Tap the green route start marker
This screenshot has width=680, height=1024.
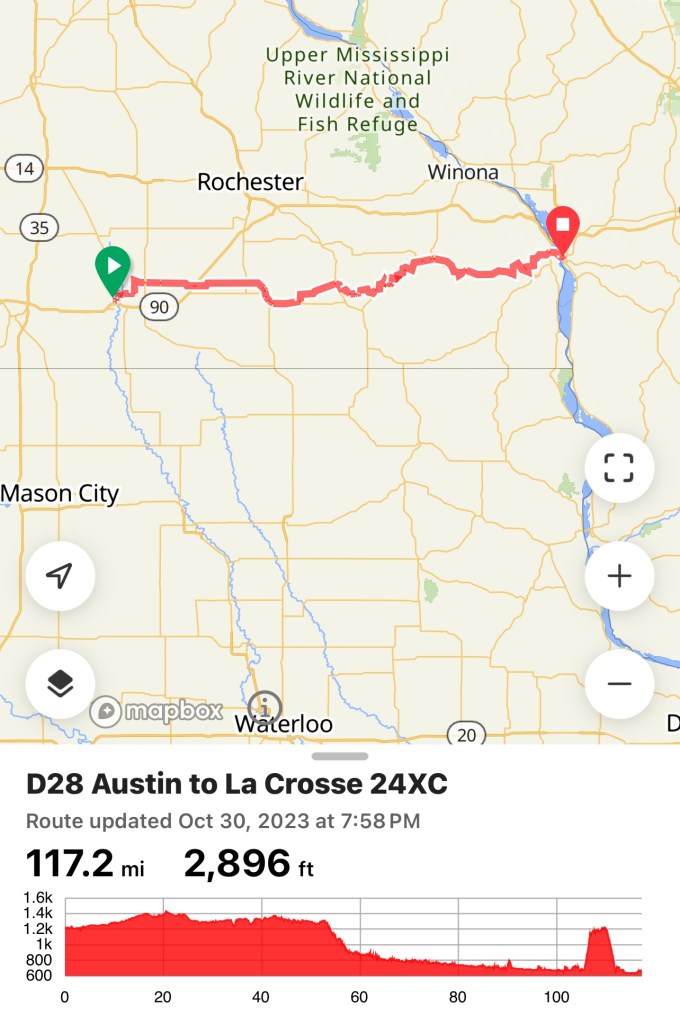113,268
